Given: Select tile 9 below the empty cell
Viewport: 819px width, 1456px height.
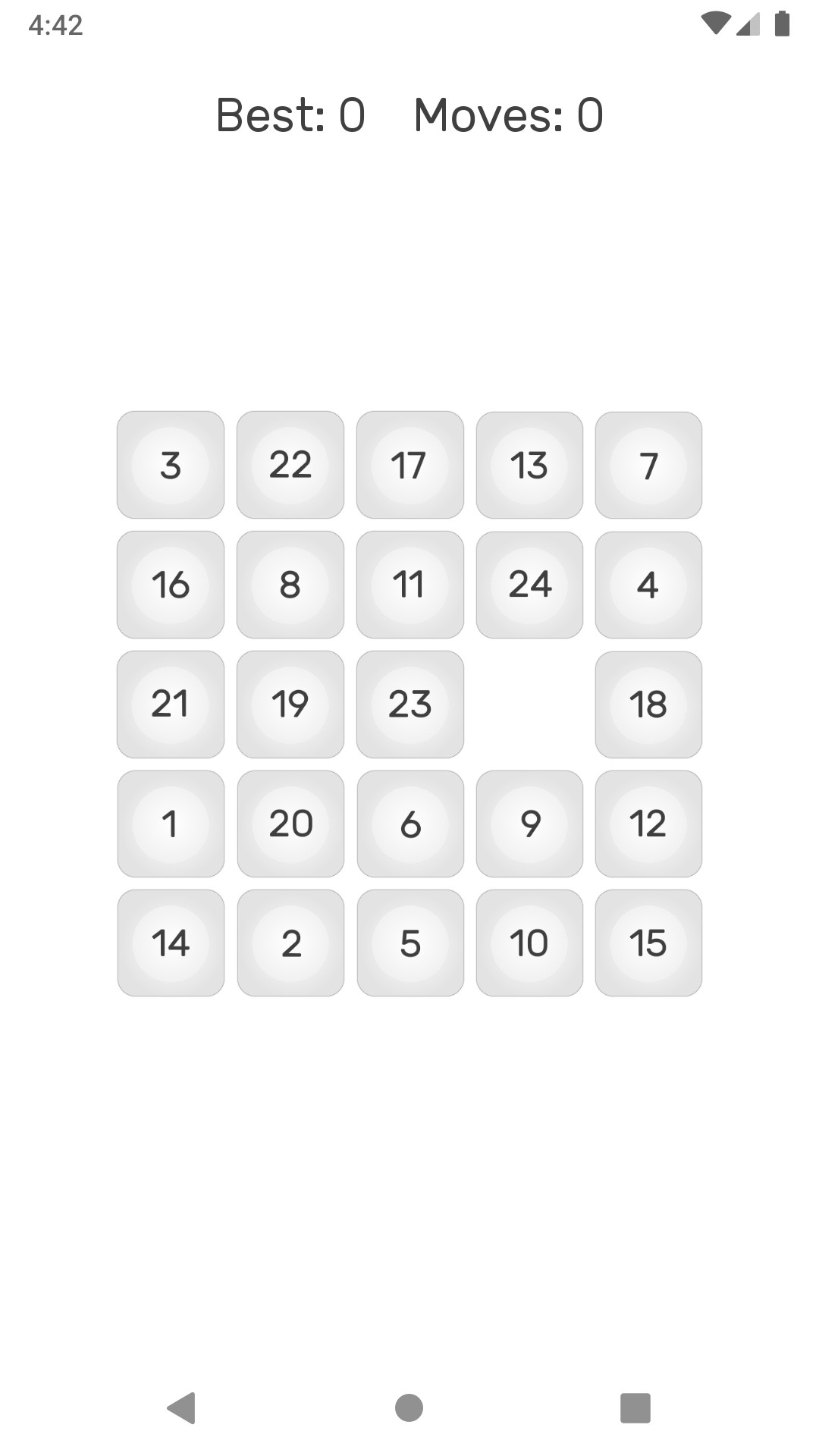Looking at the screenshot, I should click(529, 824).
